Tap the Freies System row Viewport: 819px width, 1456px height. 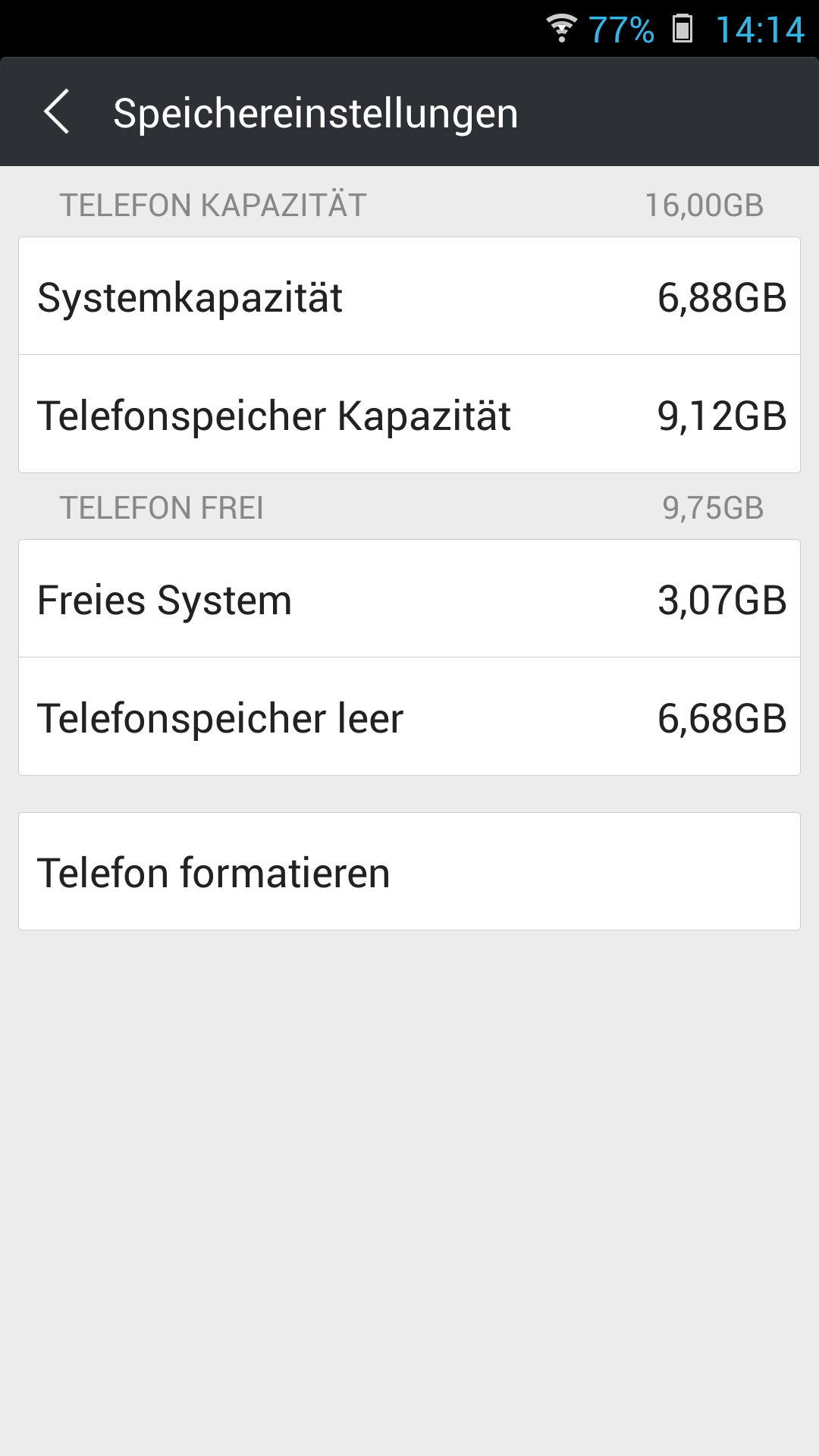coord(409,598)
